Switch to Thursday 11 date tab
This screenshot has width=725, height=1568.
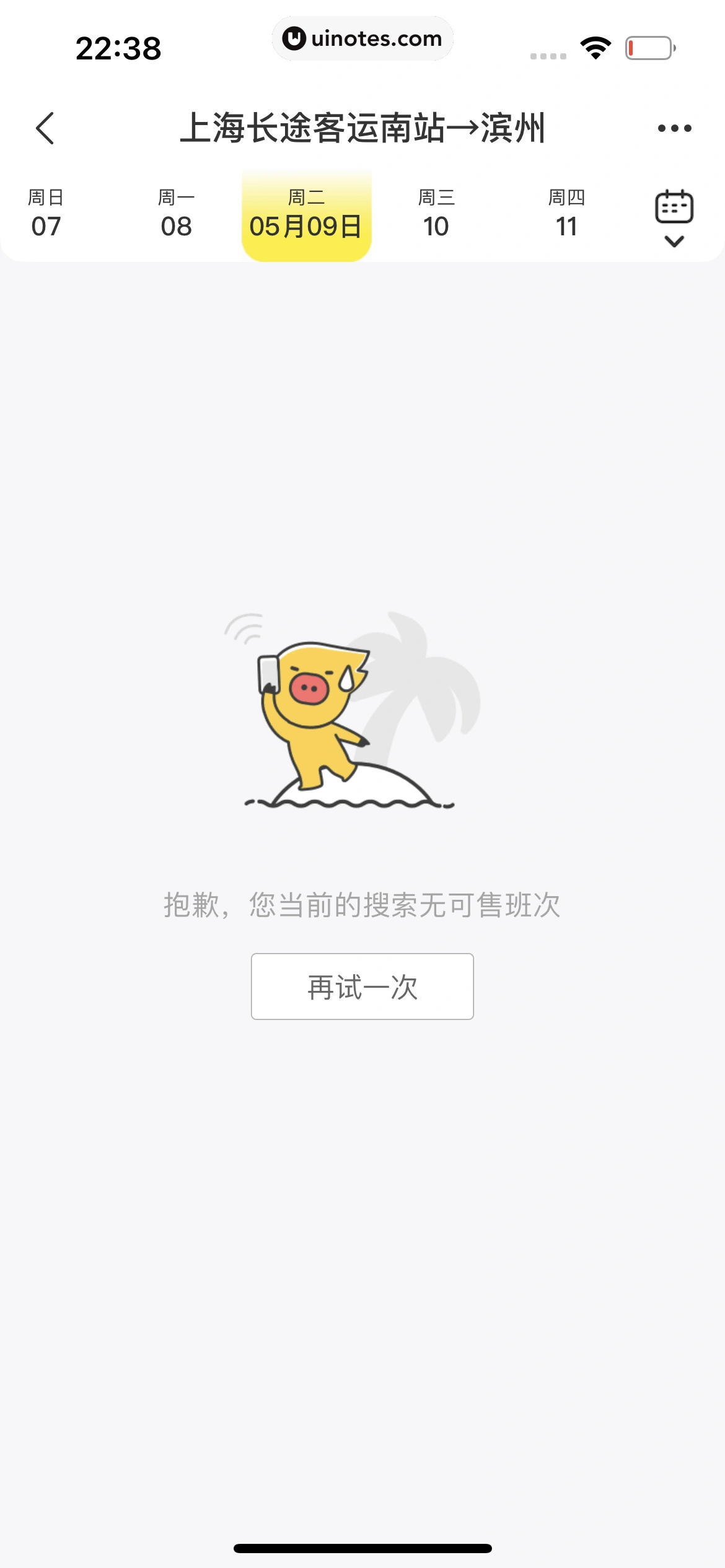pos(566,214)
